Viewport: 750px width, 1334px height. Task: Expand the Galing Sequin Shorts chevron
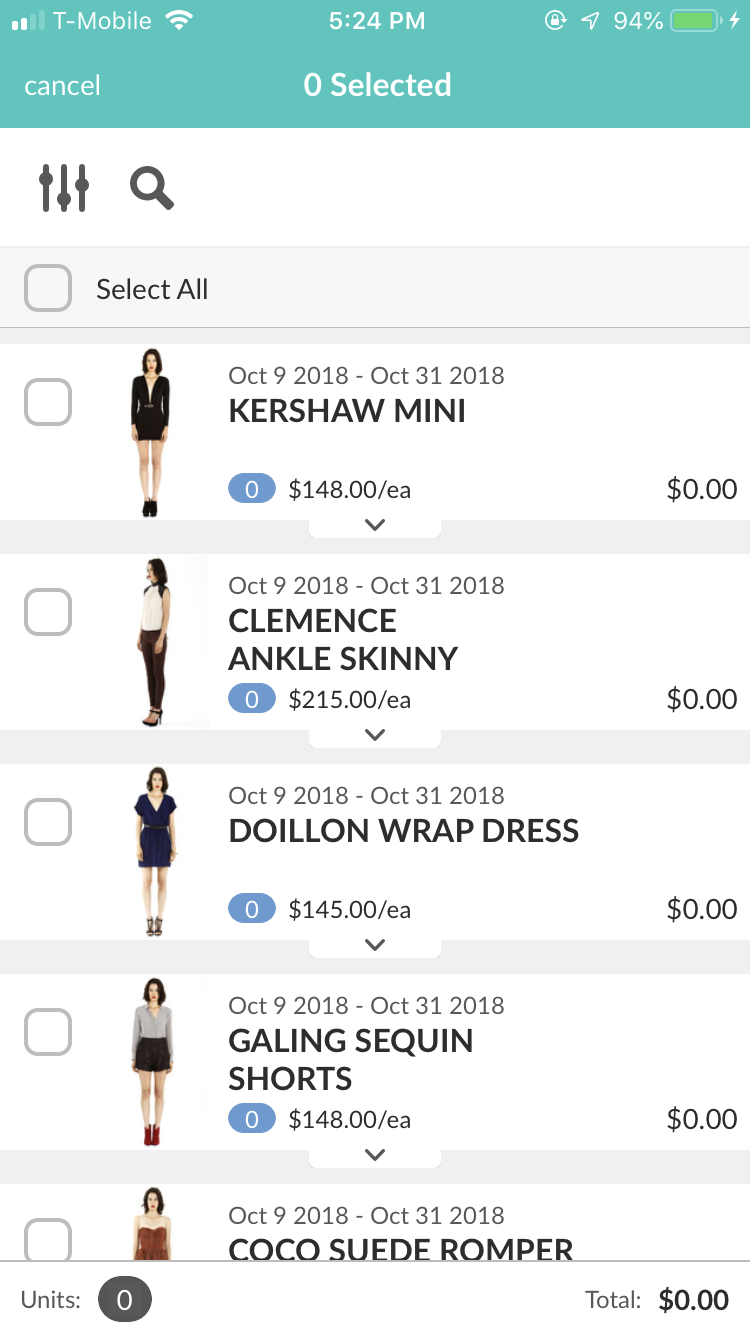(375, 1155)
